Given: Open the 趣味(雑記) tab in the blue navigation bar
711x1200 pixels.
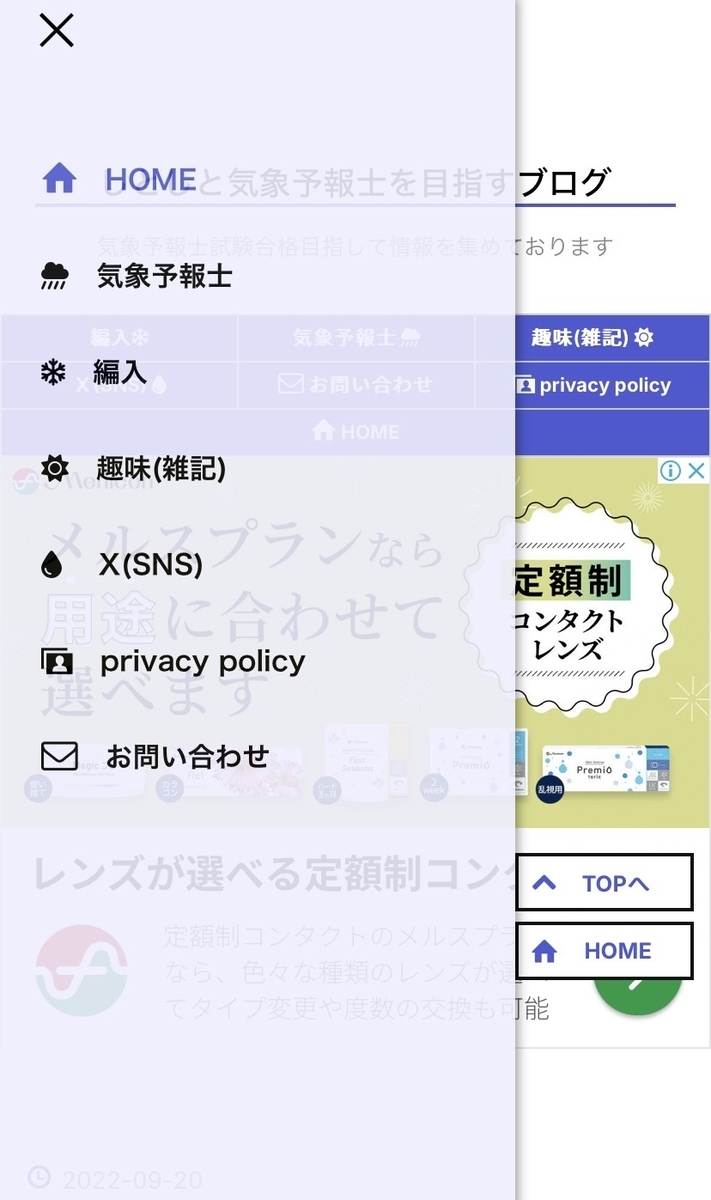Looking at the screenshot, I should pos(593,338).
